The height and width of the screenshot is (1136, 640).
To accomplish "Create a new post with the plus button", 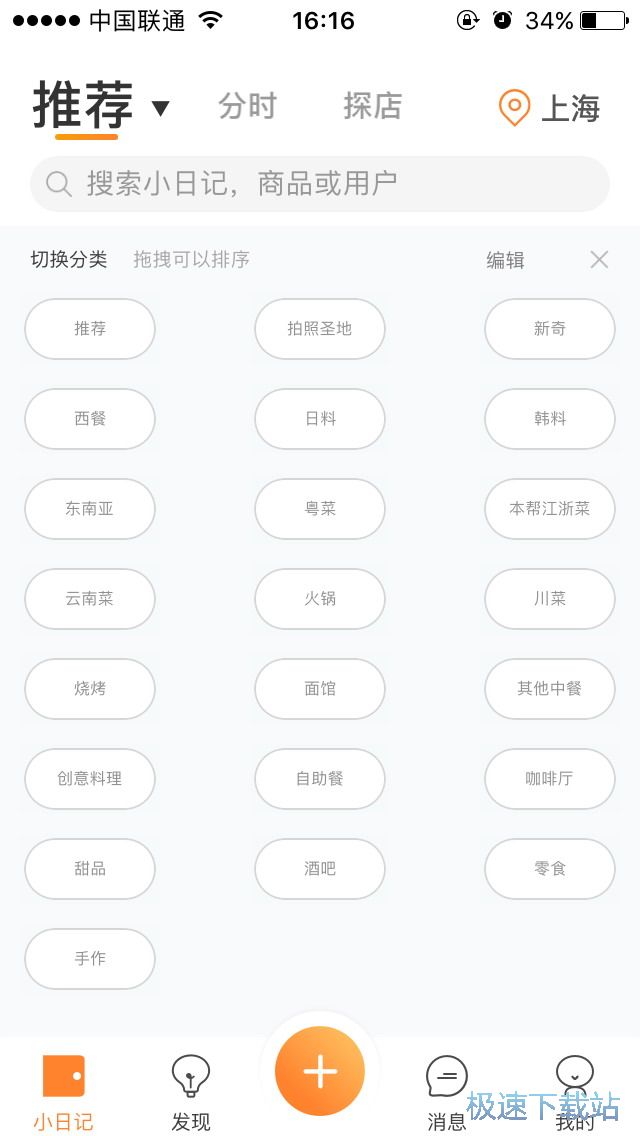I will point(320,1071).
